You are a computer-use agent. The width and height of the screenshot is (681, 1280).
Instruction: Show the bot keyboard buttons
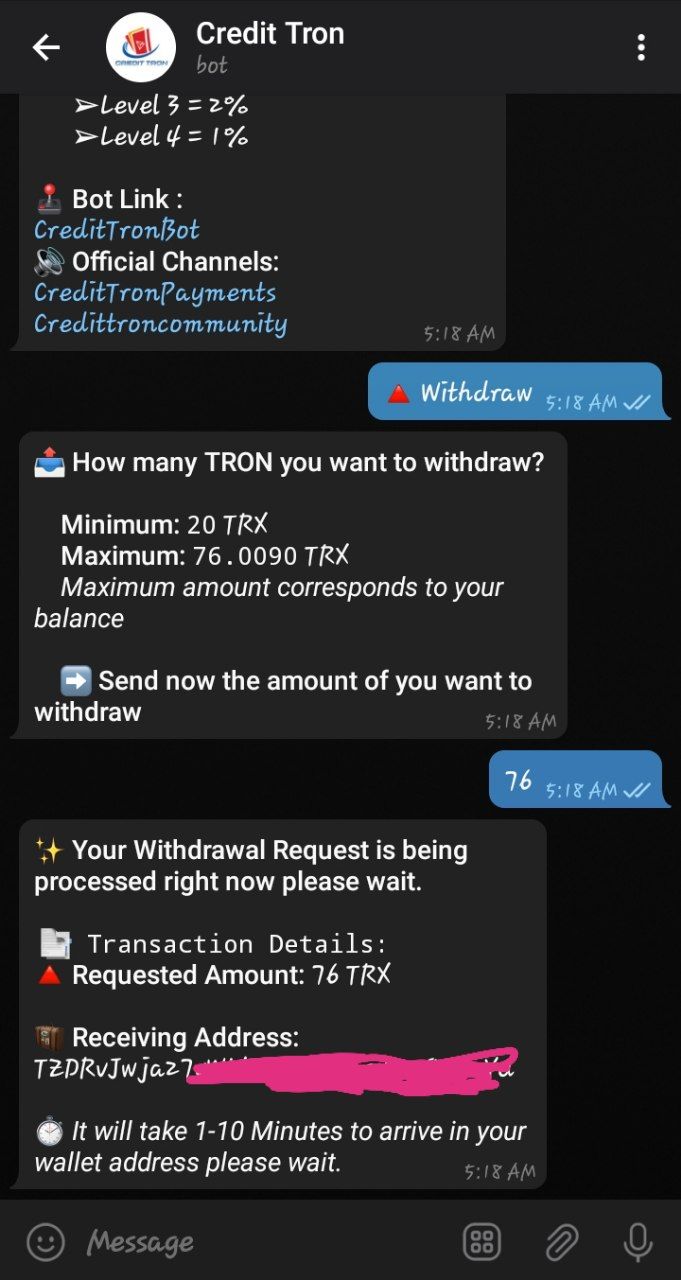tap(482, 1242)
